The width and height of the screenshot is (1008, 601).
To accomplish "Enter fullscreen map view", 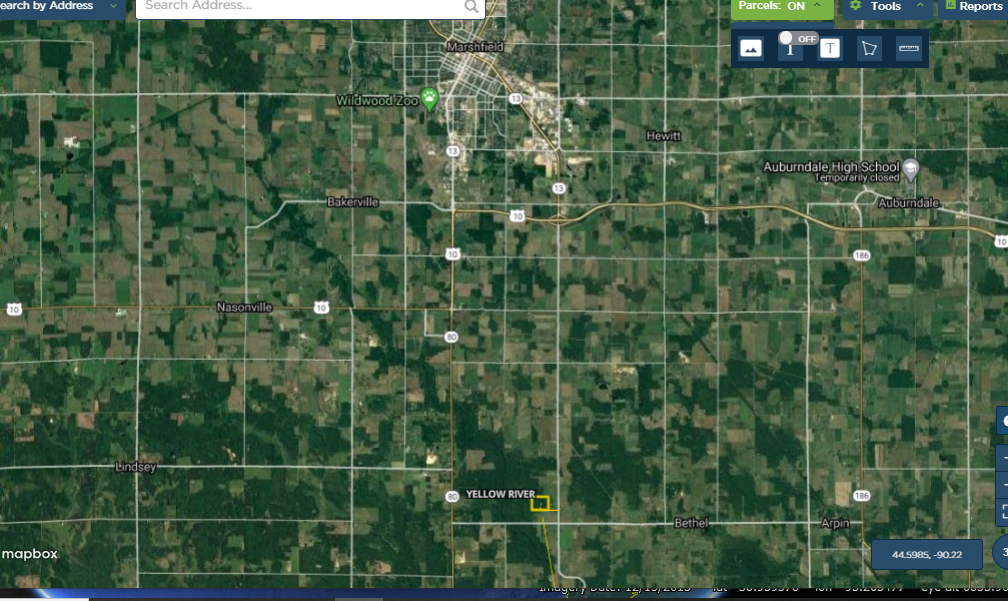I will (x=1003, y=511).
